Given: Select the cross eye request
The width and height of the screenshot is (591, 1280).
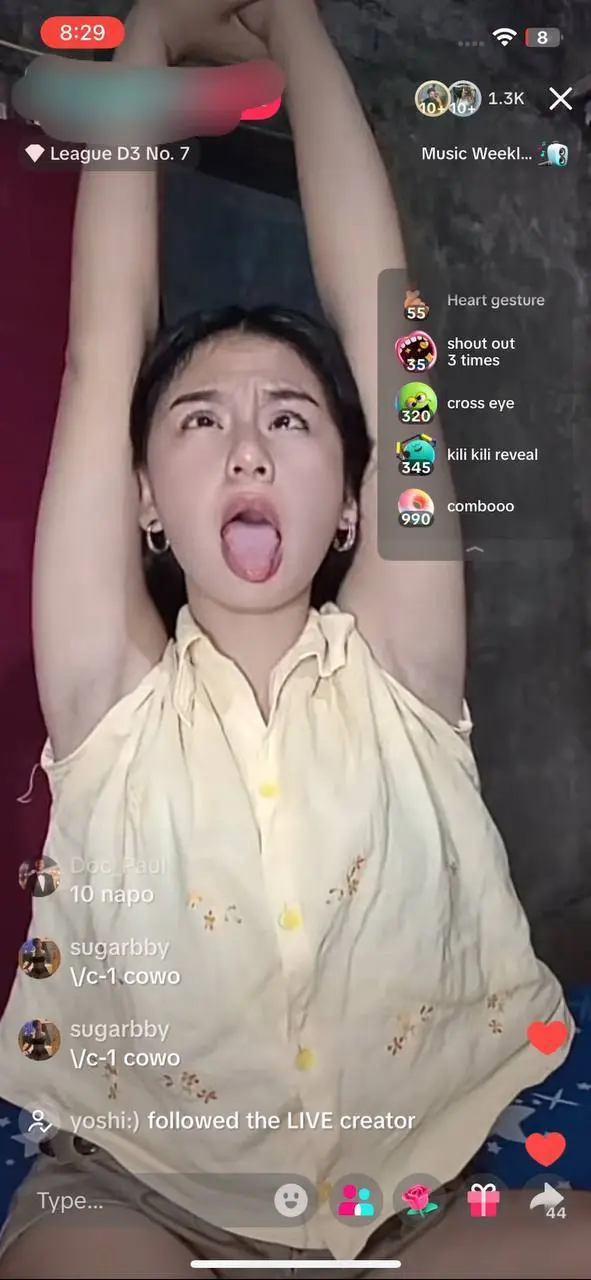Looking at the screenshot, I should 474,404.
